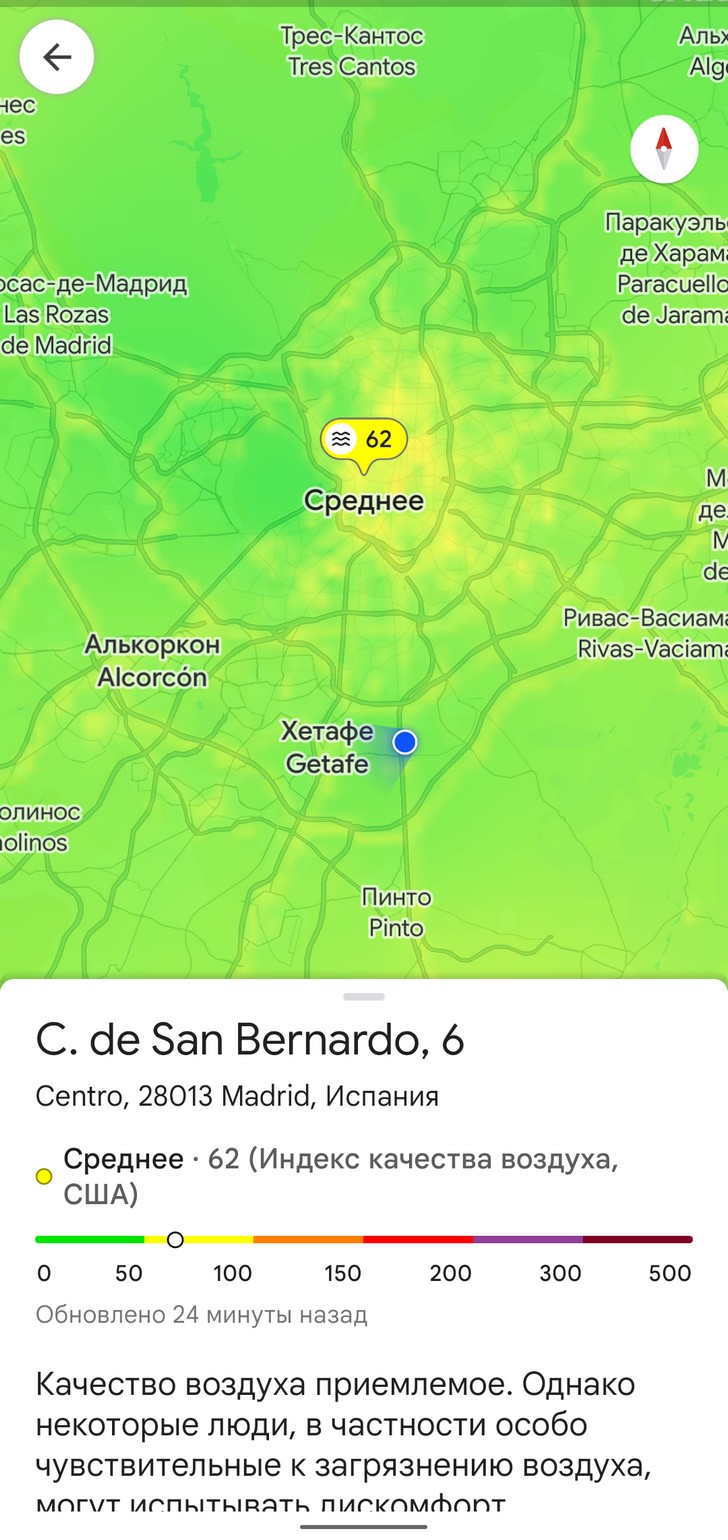Expand the bottom sheet via its drag handle

[364, 997]
